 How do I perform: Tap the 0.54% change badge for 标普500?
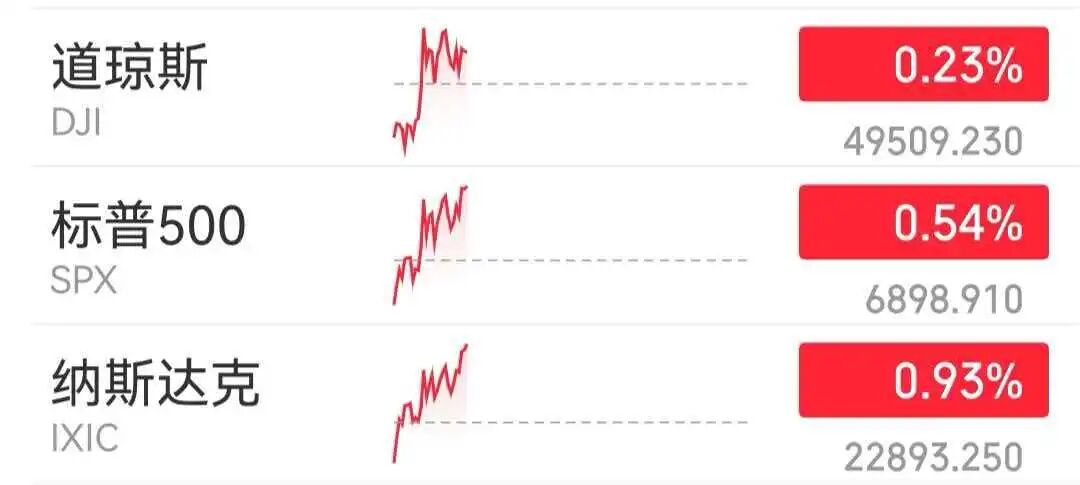923,222
